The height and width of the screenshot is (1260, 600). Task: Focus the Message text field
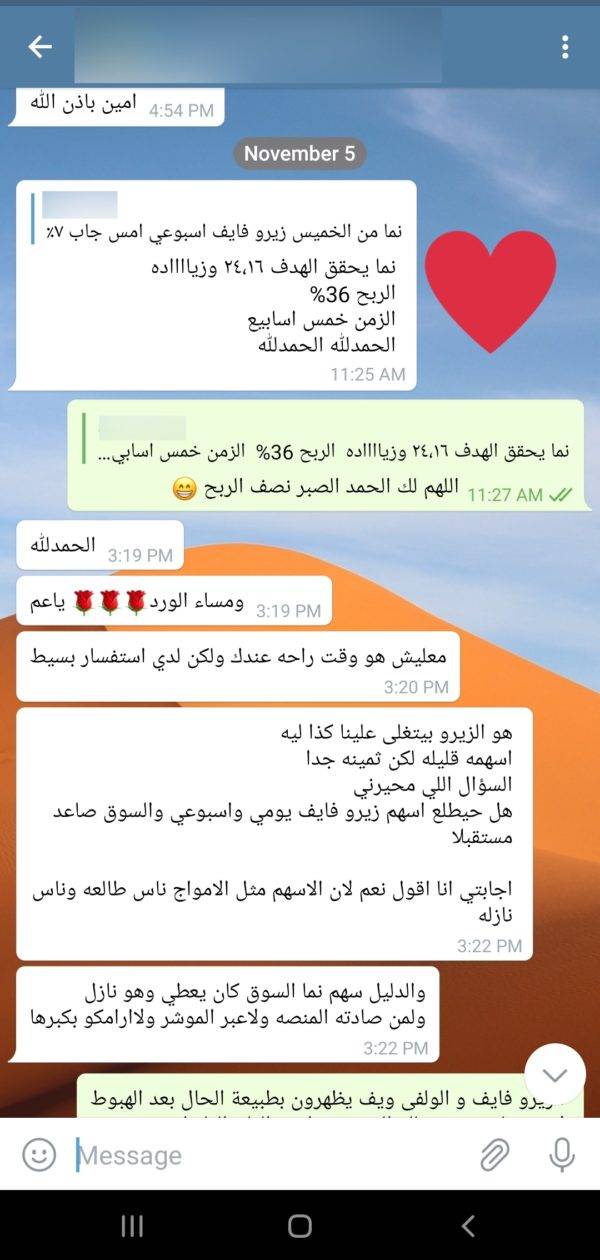click(268, 1155)
